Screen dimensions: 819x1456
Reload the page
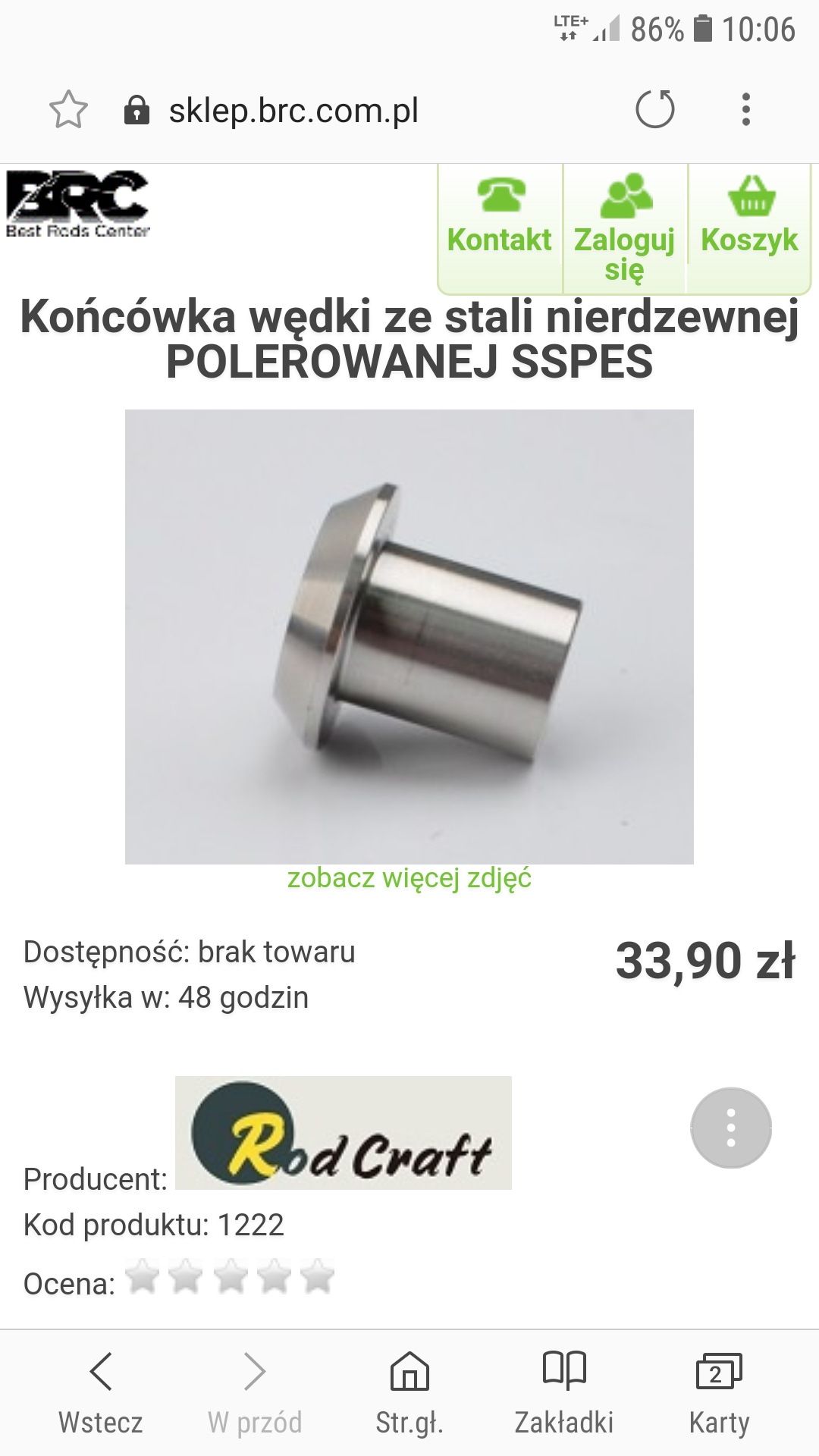(655, 110)
